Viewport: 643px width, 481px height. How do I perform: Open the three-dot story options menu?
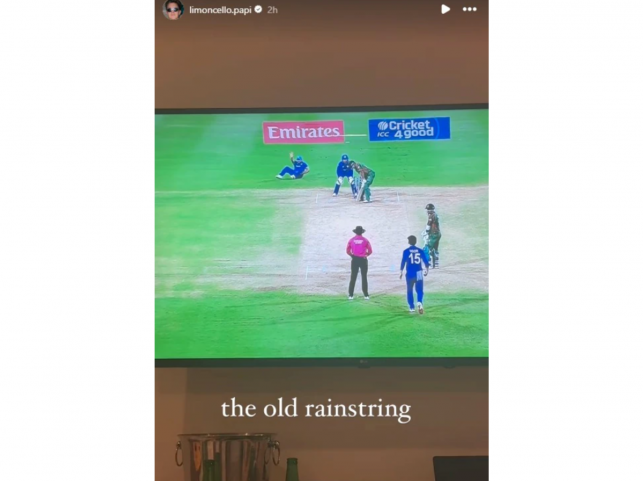[x=469, y=9]
